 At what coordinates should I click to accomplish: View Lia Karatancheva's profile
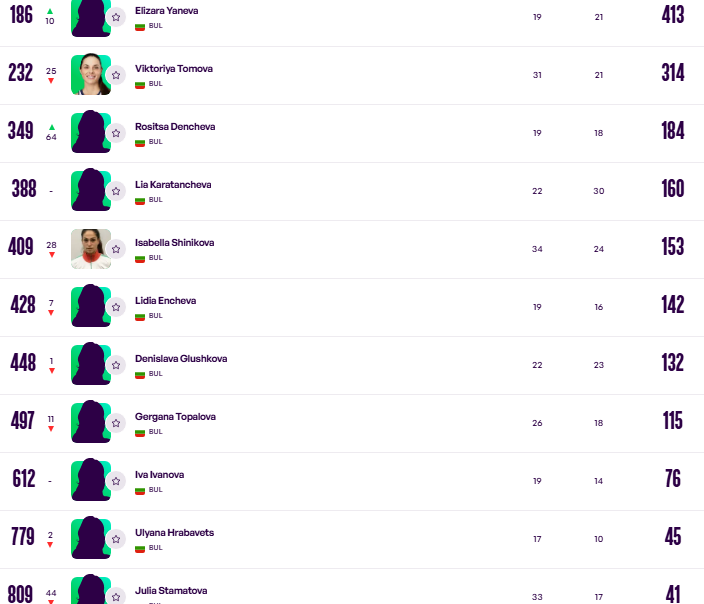click(173, 185)
